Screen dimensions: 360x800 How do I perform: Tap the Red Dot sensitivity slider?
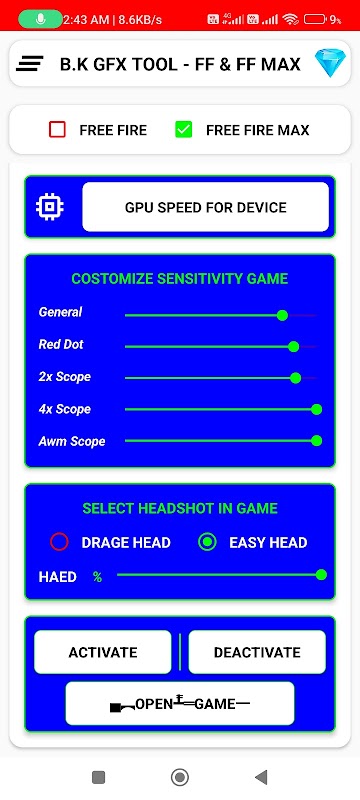click(221, 347)
